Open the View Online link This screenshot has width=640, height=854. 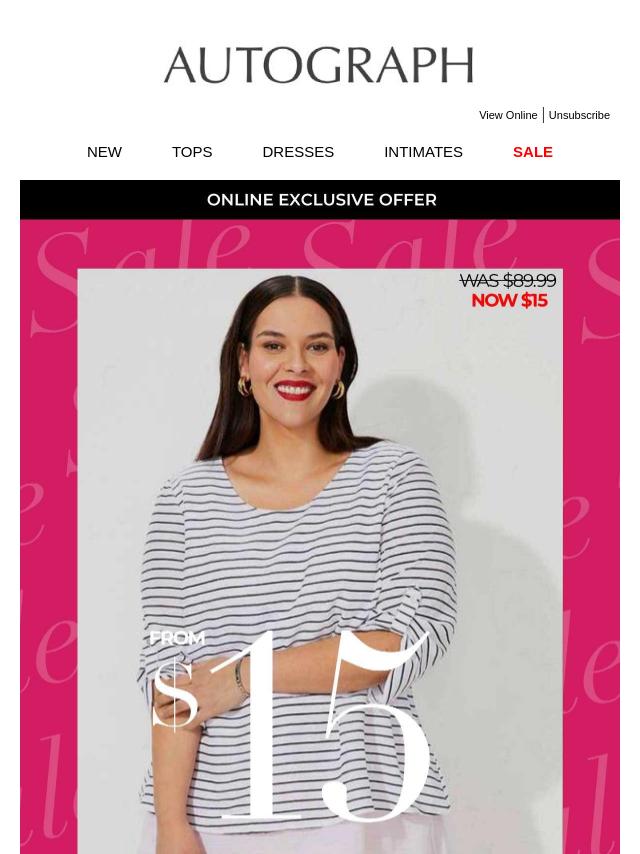pos(508,115)
